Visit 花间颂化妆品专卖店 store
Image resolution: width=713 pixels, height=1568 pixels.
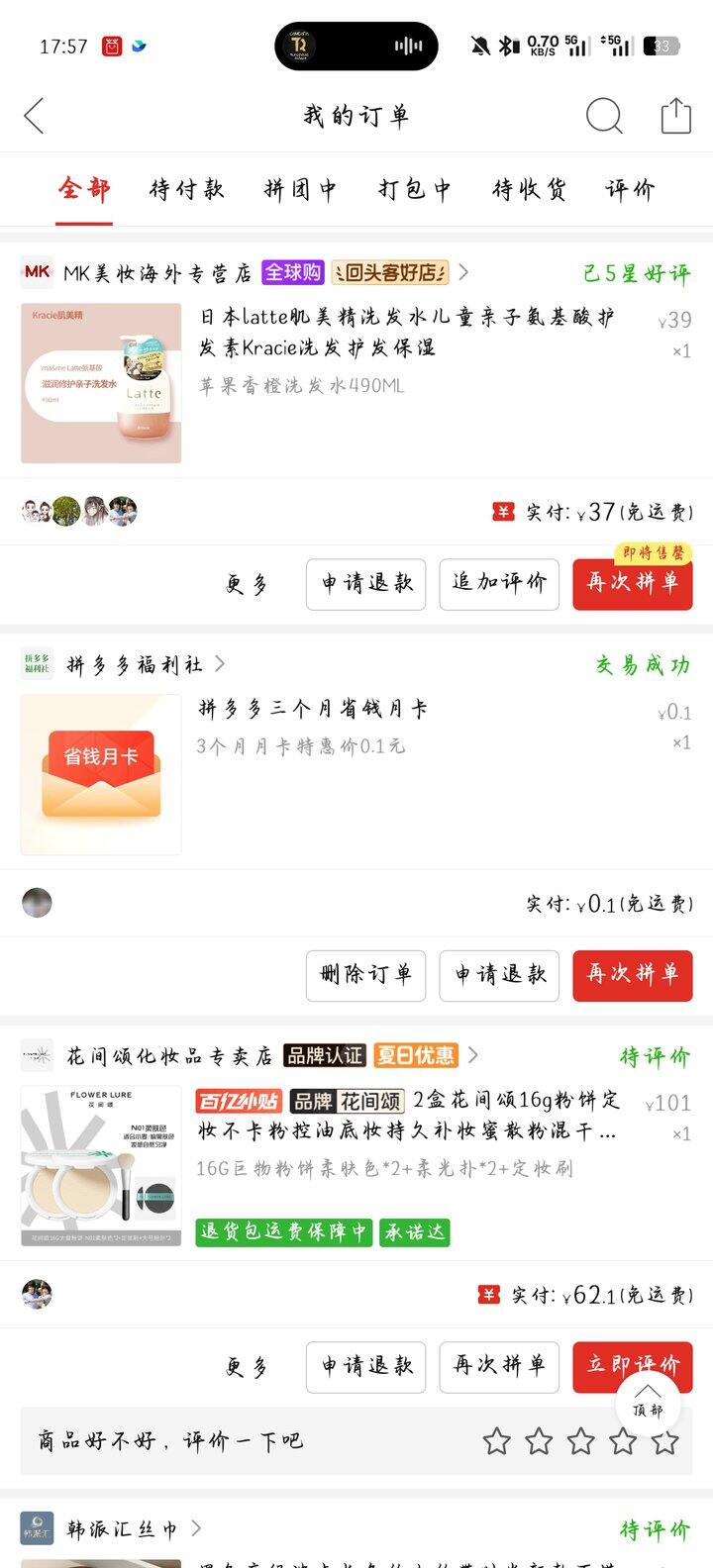point(168,1056)
